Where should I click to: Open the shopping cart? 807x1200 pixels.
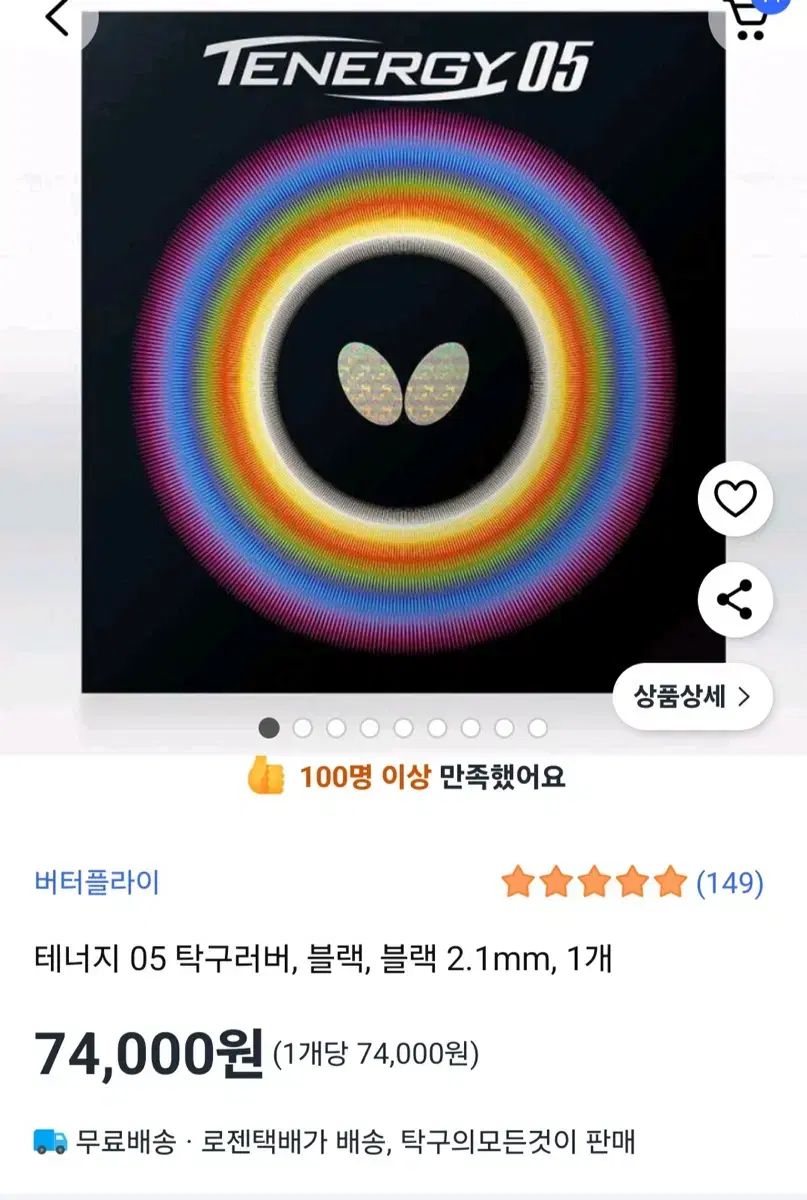click(x=745, y=17)
